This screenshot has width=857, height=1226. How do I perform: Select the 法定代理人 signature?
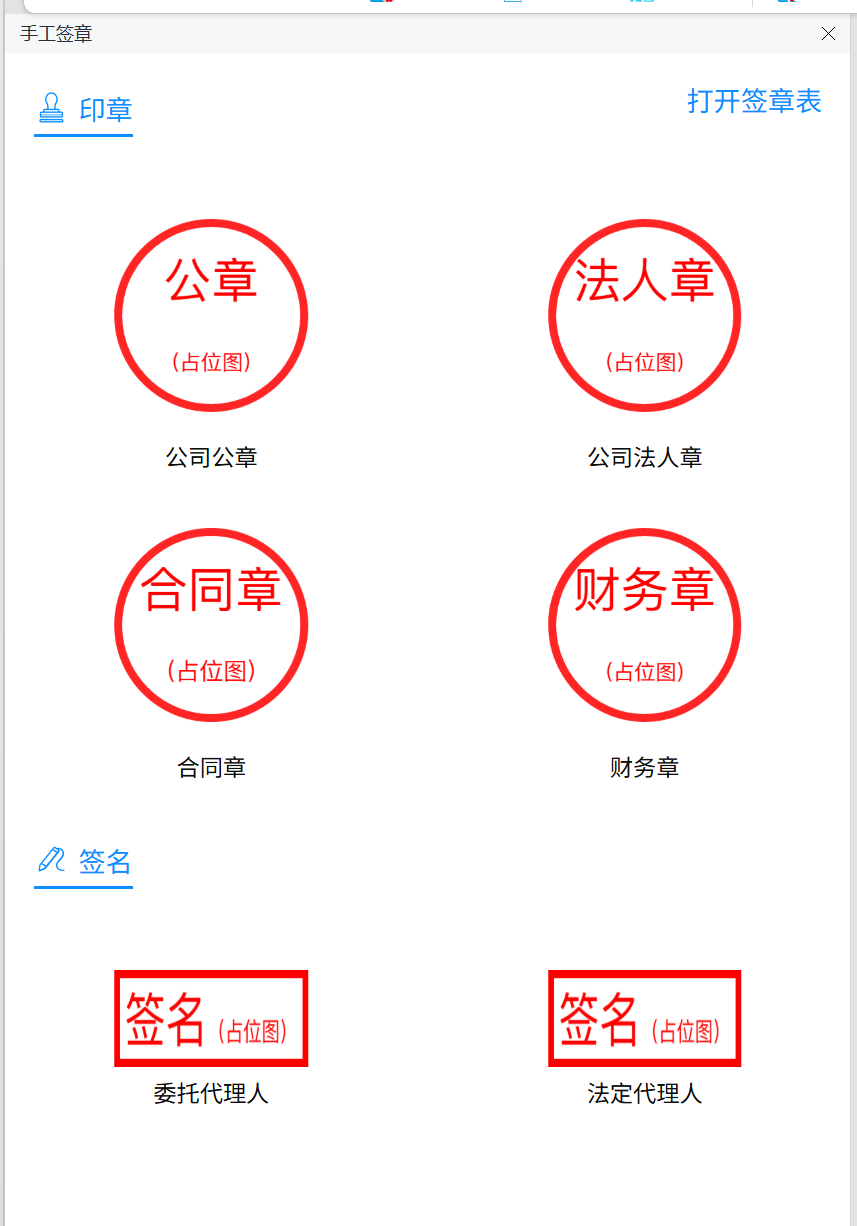coord(645,1018)
